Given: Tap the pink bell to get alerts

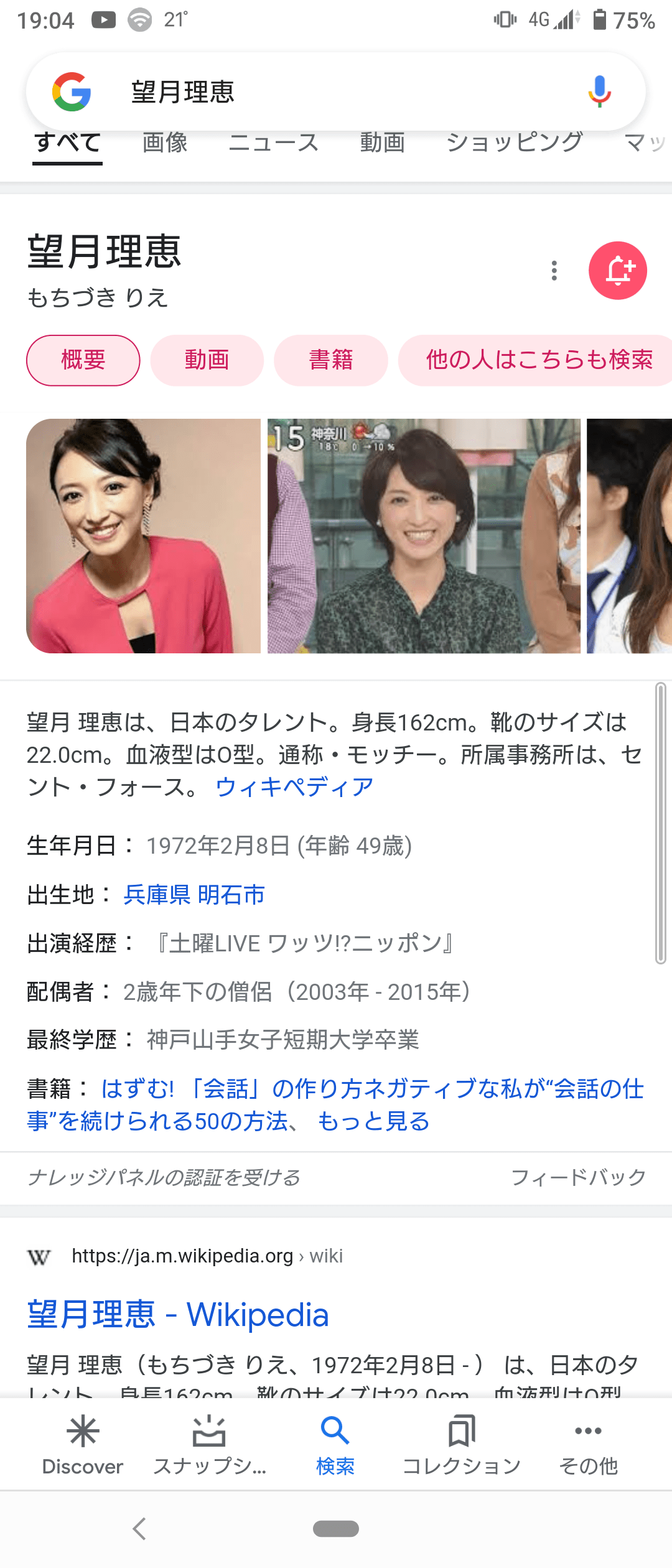Looking at the screenshot, I should (617, 271).
